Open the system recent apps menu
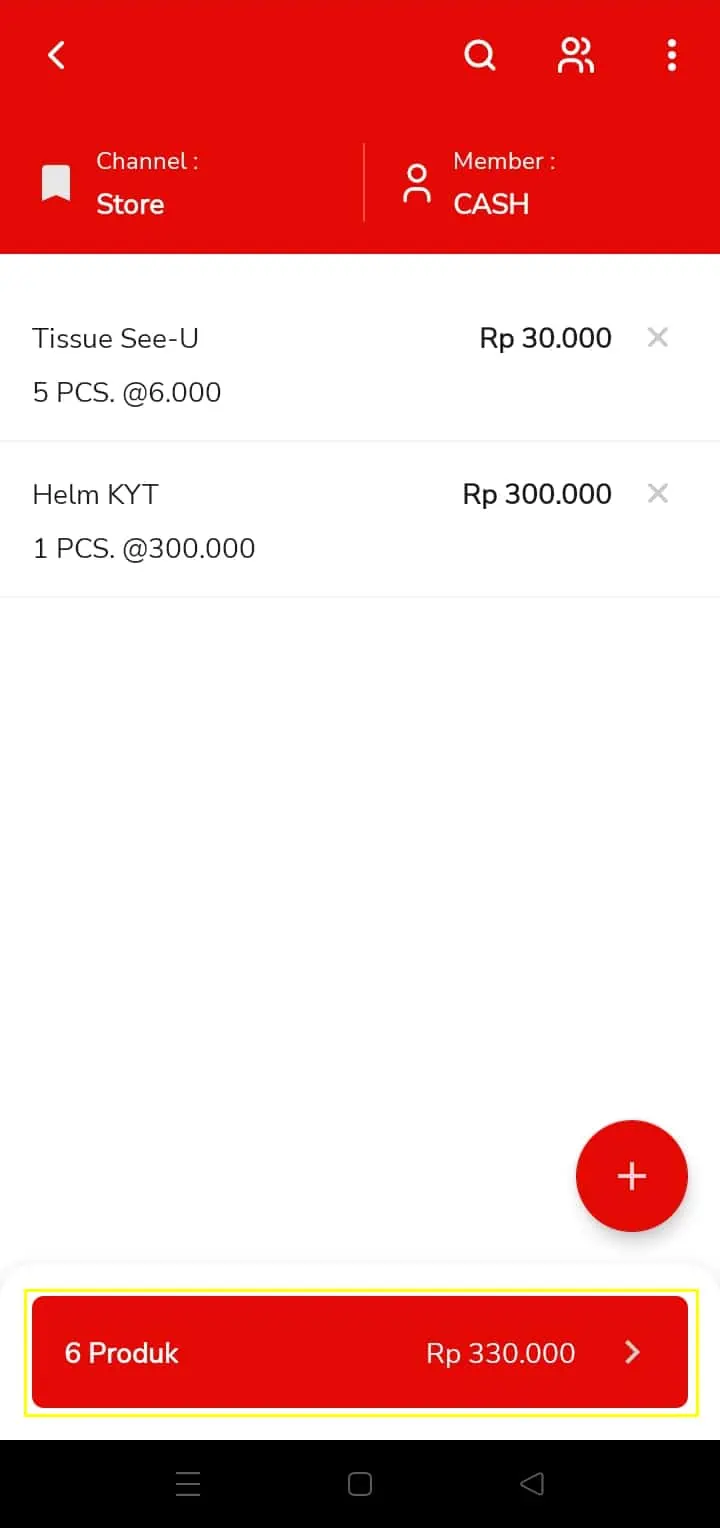This screenshot has height=1528, width=720. pyautogui.click(x=188, y=1484)
